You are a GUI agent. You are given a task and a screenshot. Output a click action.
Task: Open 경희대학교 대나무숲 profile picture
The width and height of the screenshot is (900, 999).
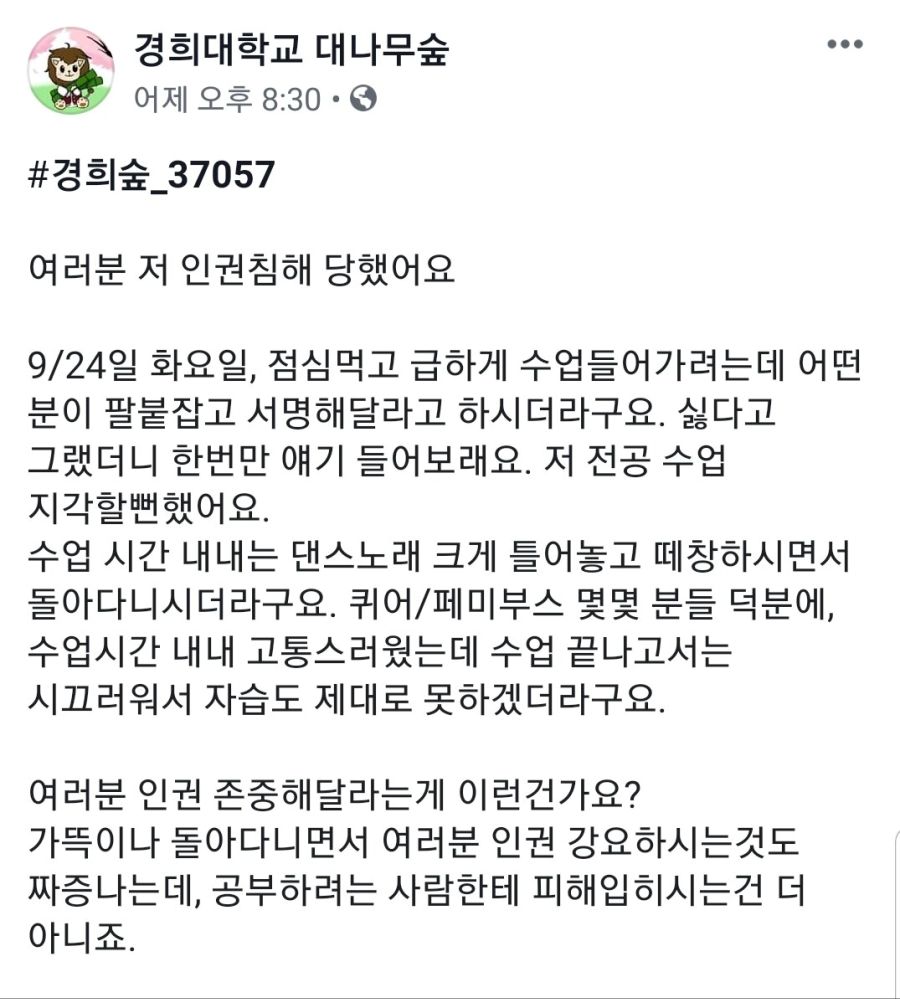(70, 70)
